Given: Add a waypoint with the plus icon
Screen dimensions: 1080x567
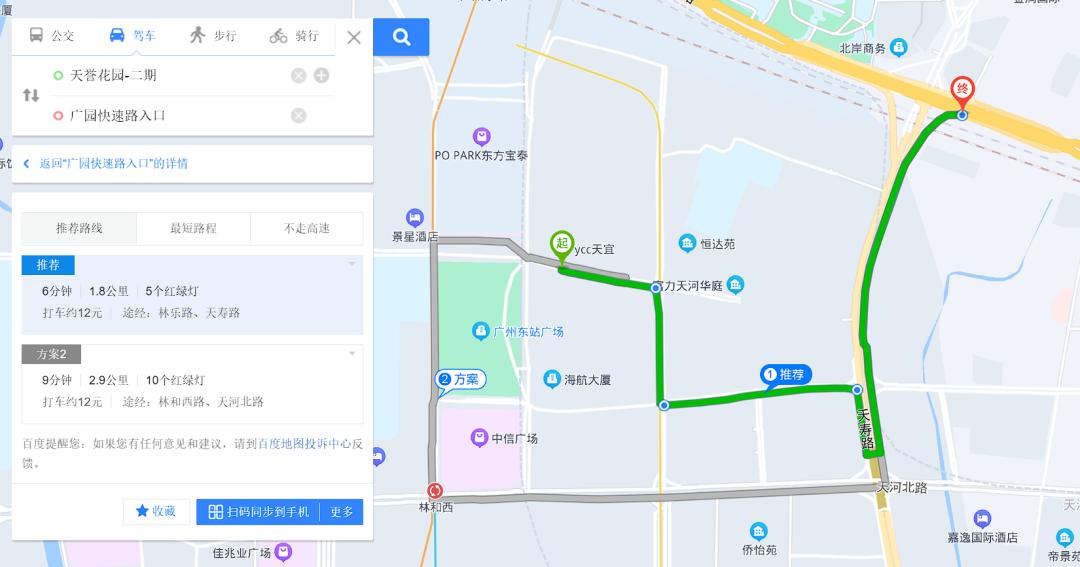Looking at the screenshot, I should pyautogui.click(x=321, y=76).
